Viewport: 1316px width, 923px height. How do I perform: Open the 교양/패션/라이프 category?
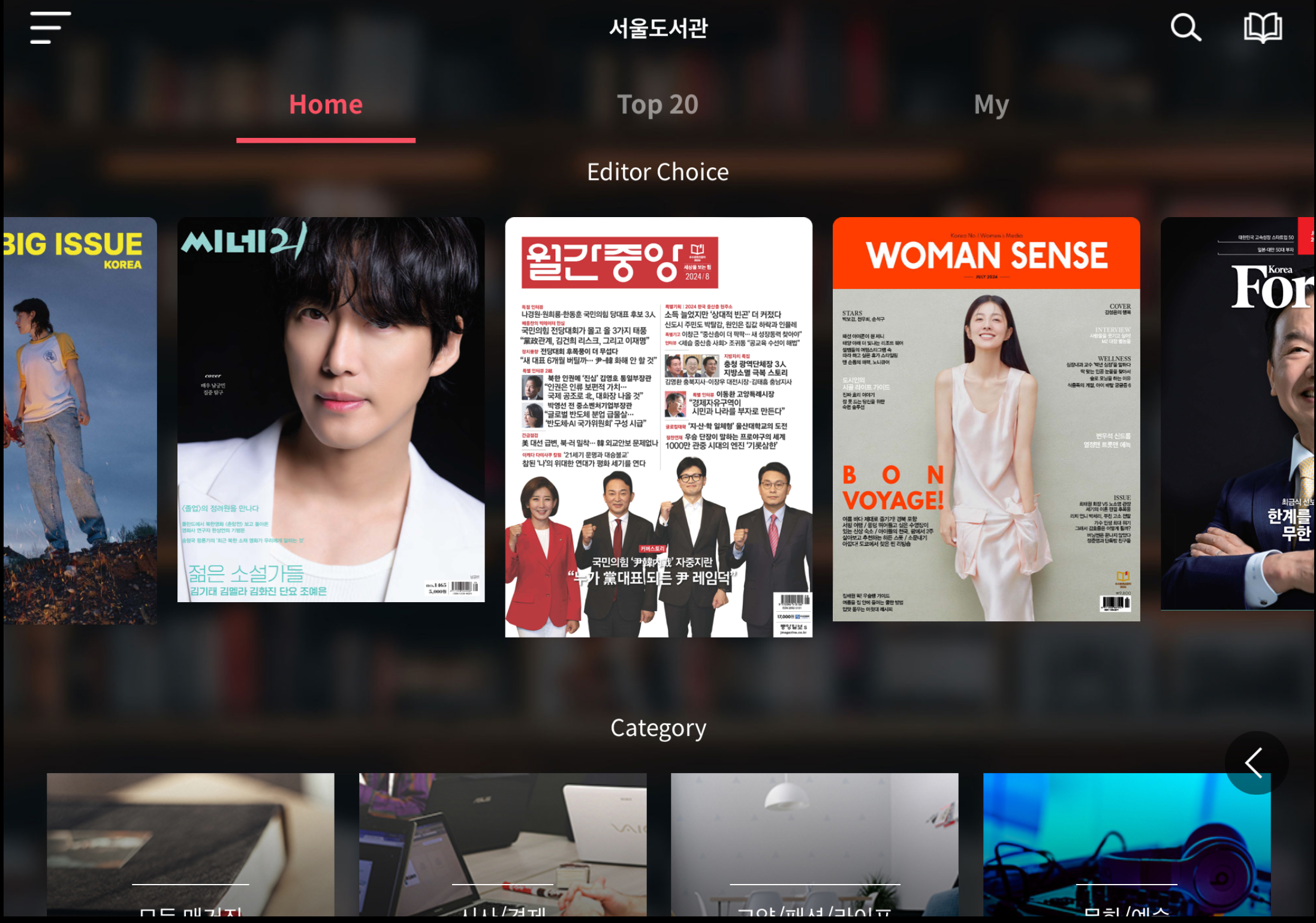[x=814, y=844]
